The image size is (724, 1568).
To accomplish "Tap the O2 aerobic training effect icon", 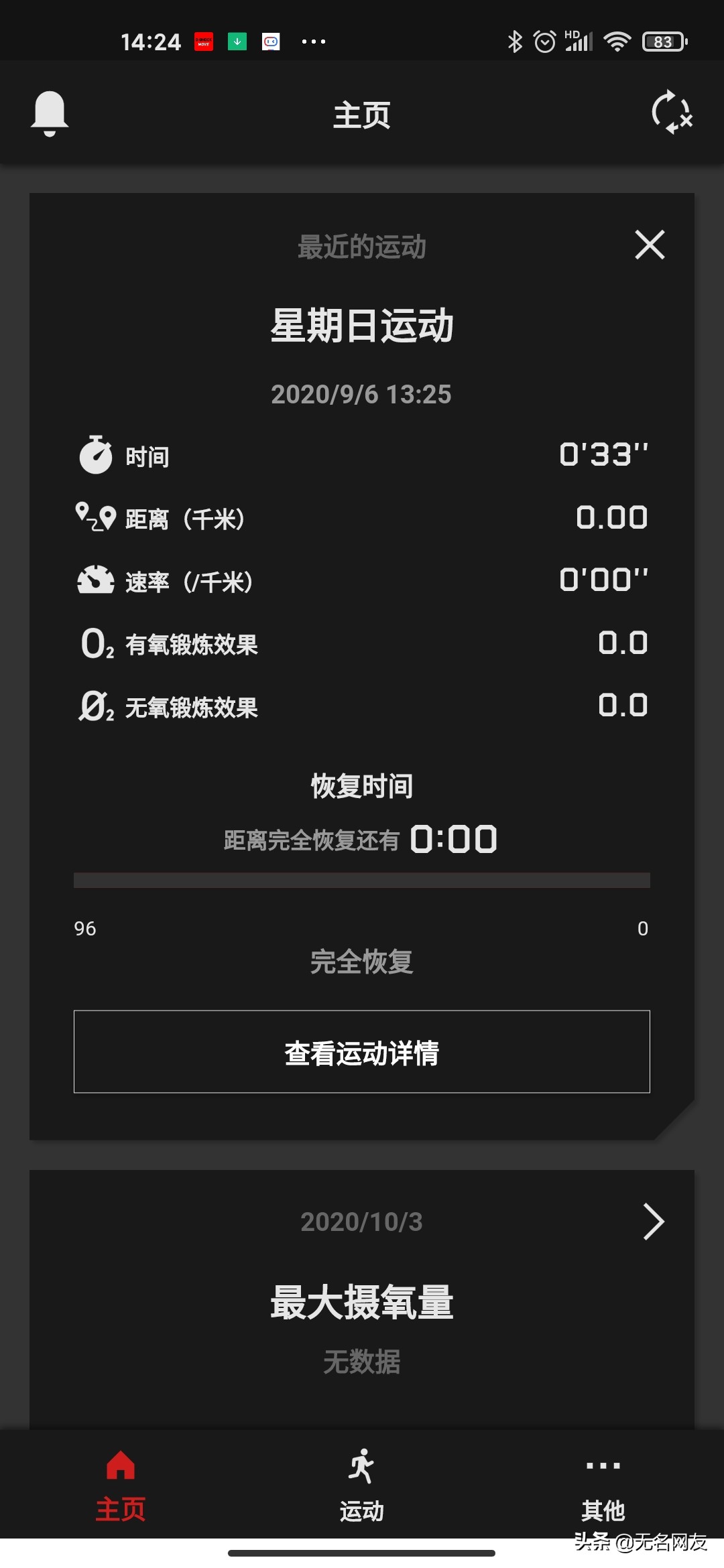I will [96, 642].
